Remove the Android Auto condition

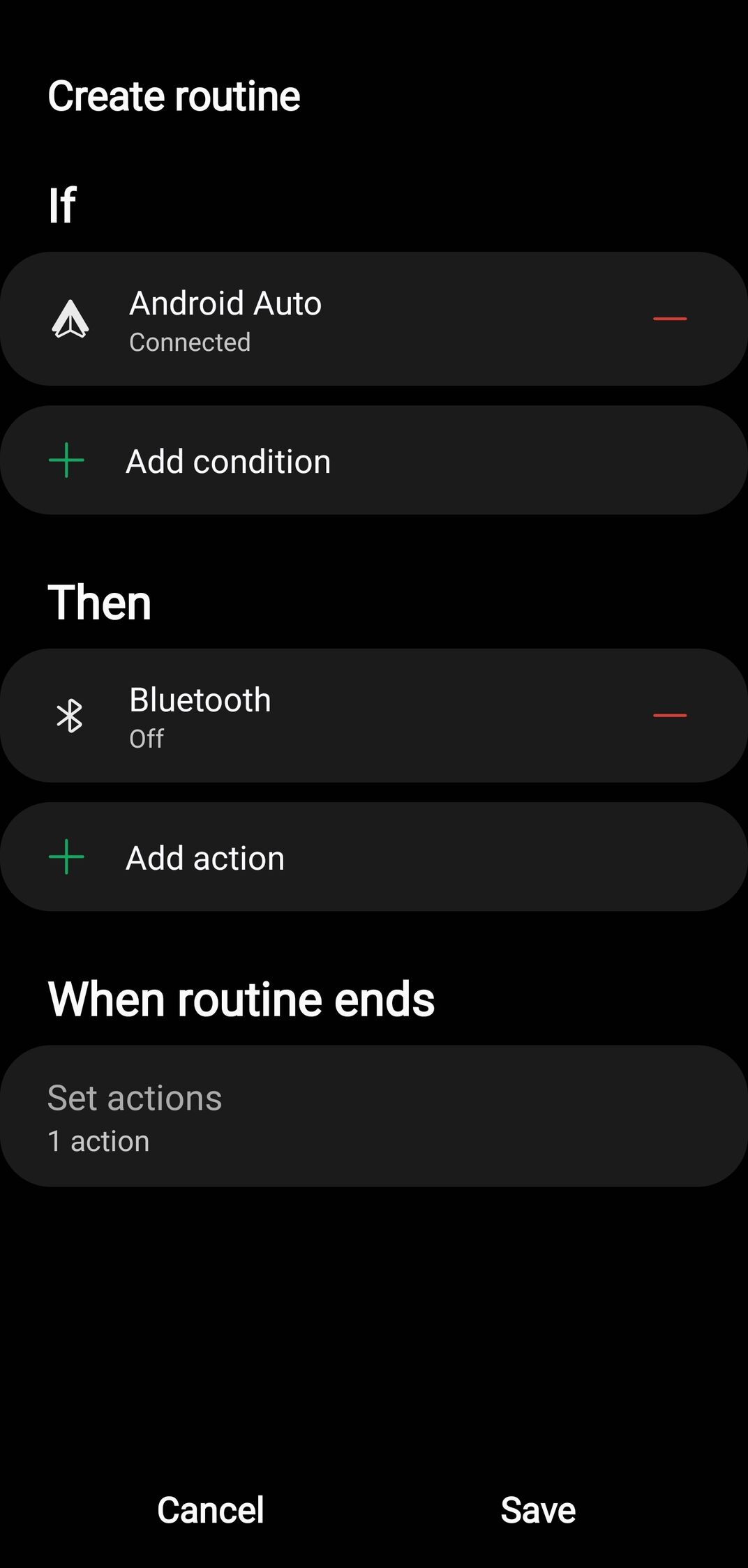point(669,319)
